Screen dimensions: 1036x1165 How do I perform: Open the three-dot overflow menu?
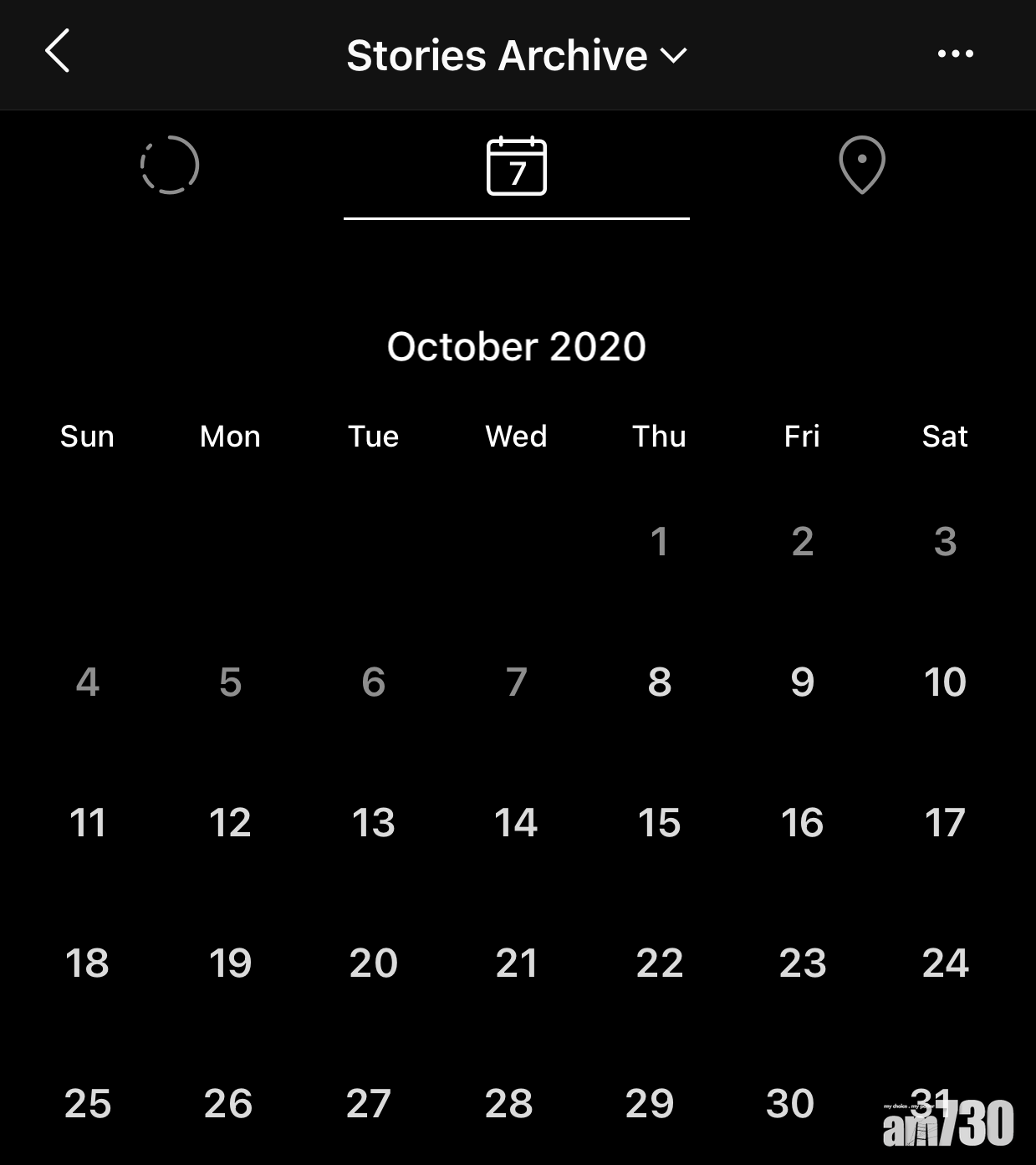coord(955,54)
